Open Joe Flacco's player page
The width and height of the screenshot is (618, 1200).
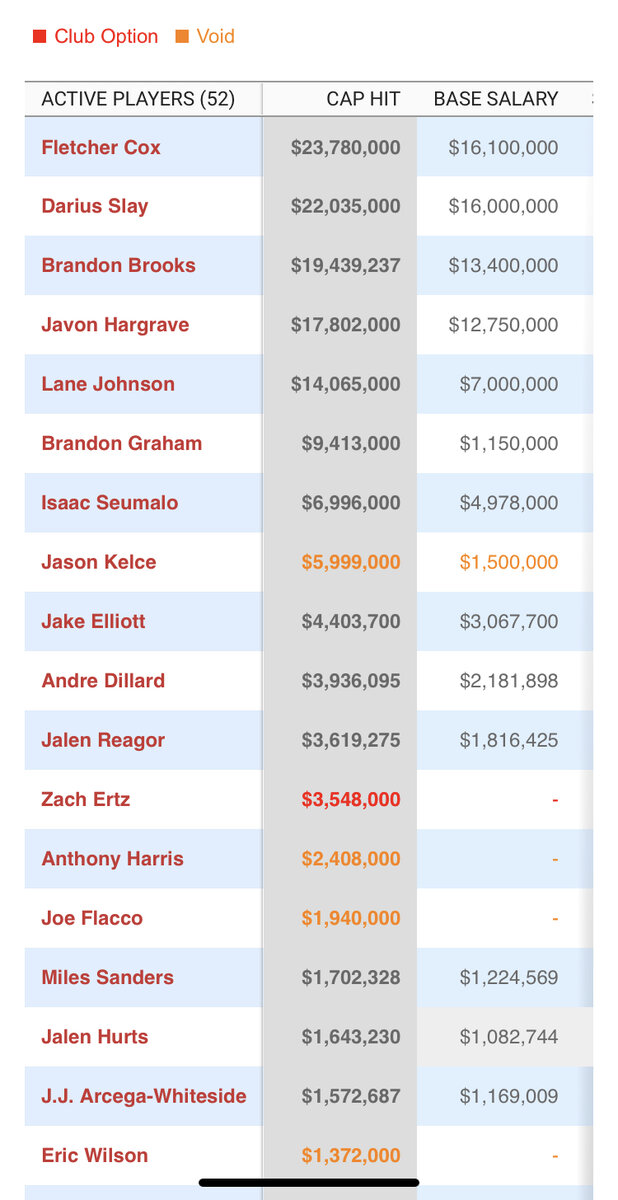(92, 918)
